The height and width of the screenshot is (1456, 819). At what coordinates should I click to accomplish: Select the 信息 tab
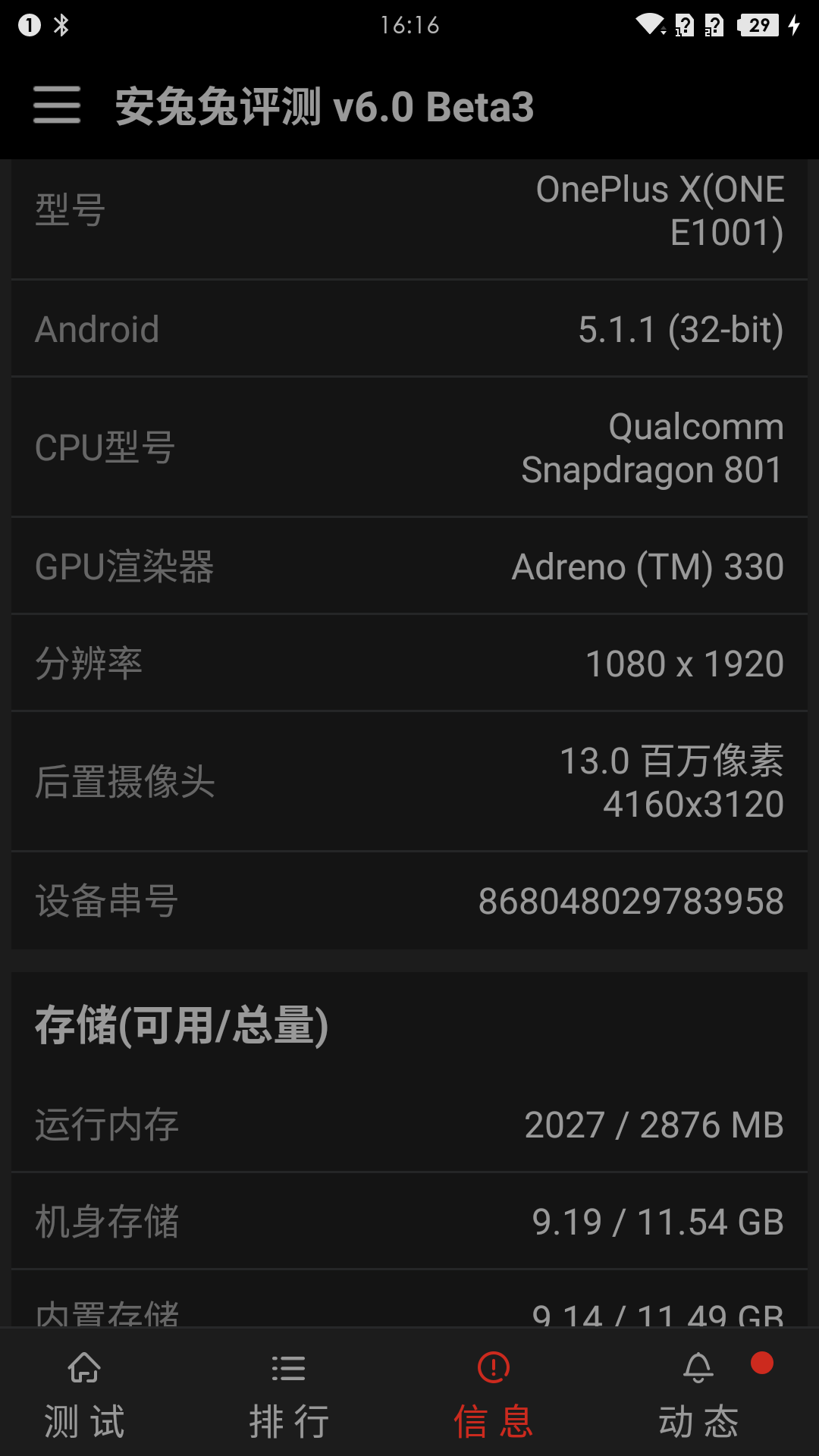[x=494, y=1394]
